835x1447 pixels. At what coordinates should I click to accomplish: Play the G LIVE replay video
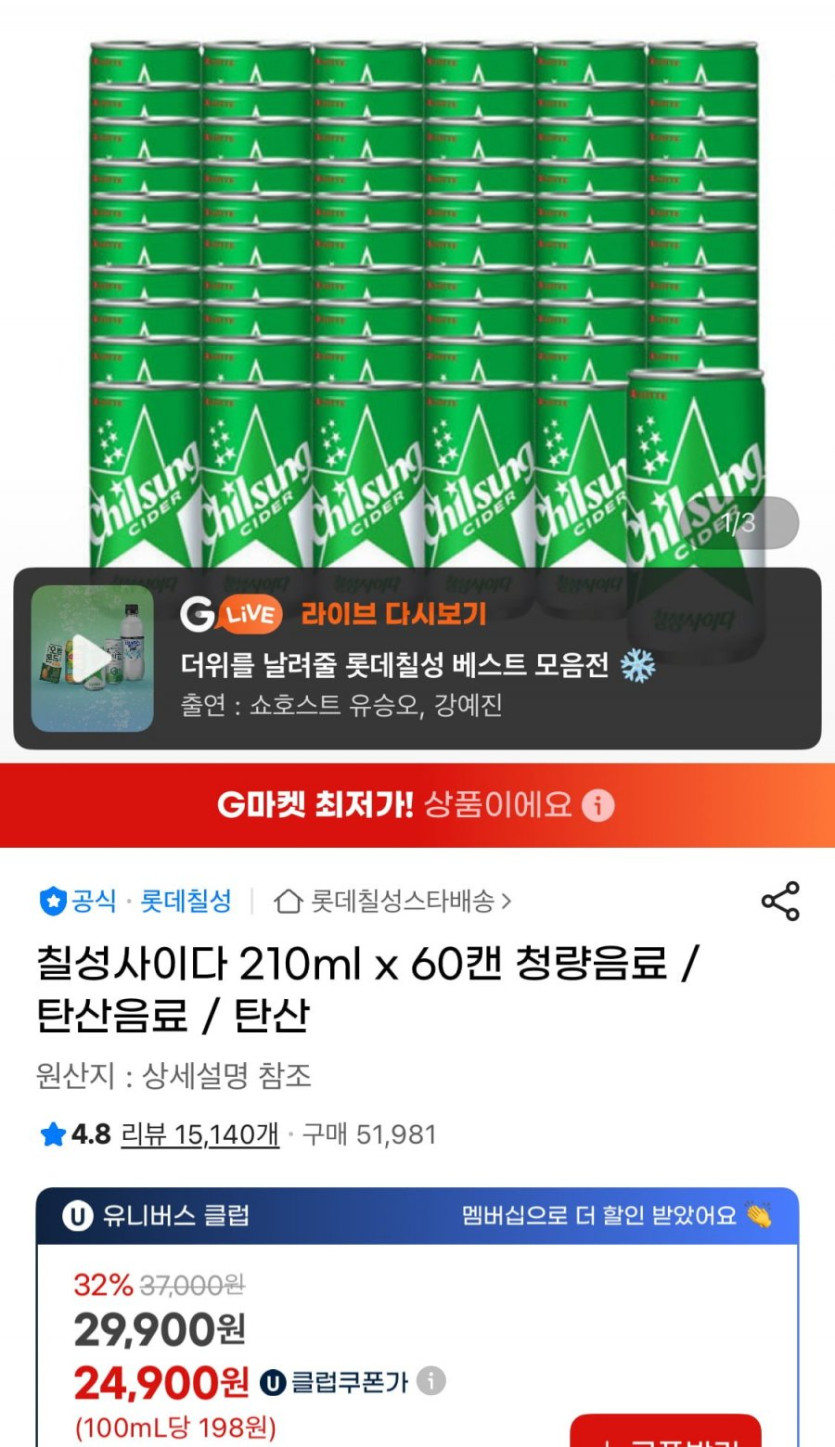[92, 658]
